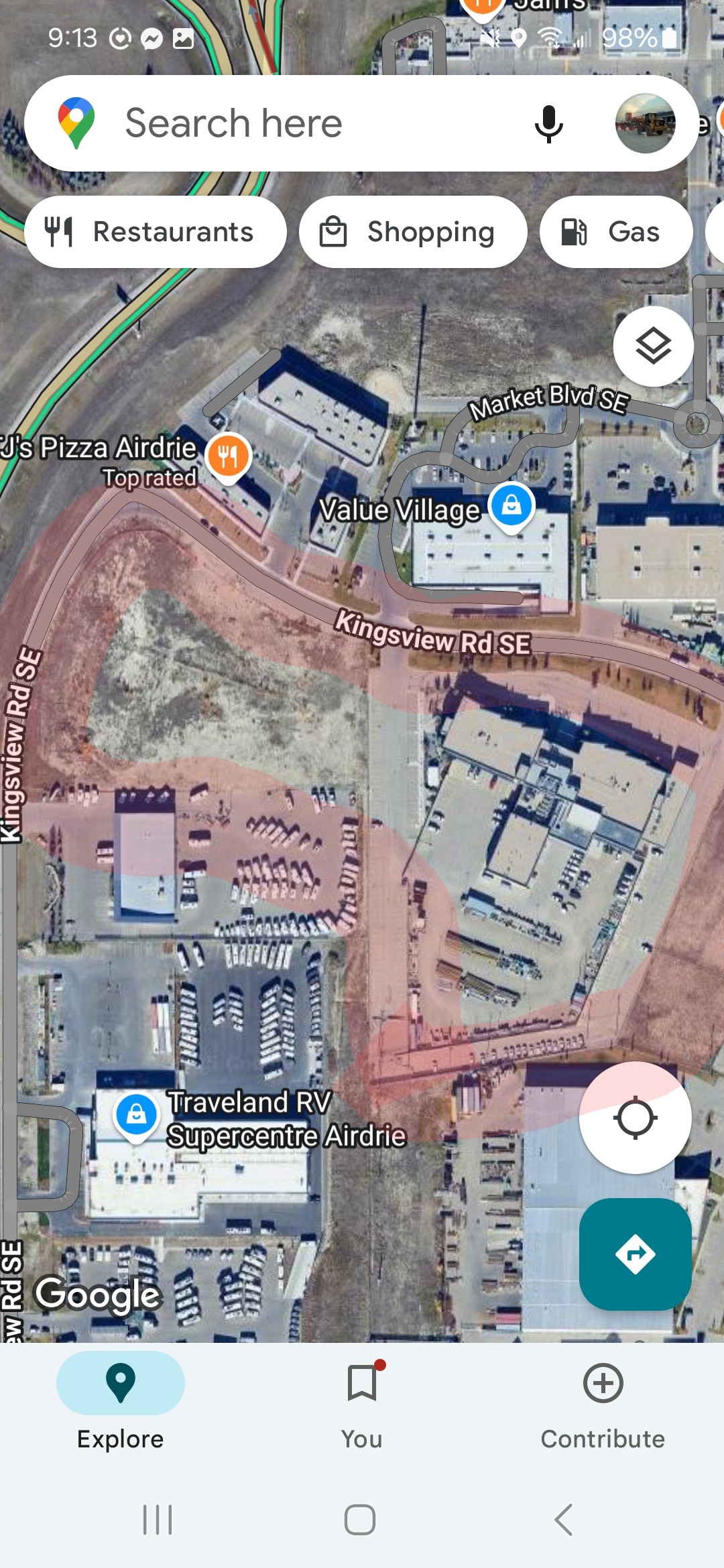Open the map layers button
The height and width of the screenshot is (1568, 724).
(653, 346)
